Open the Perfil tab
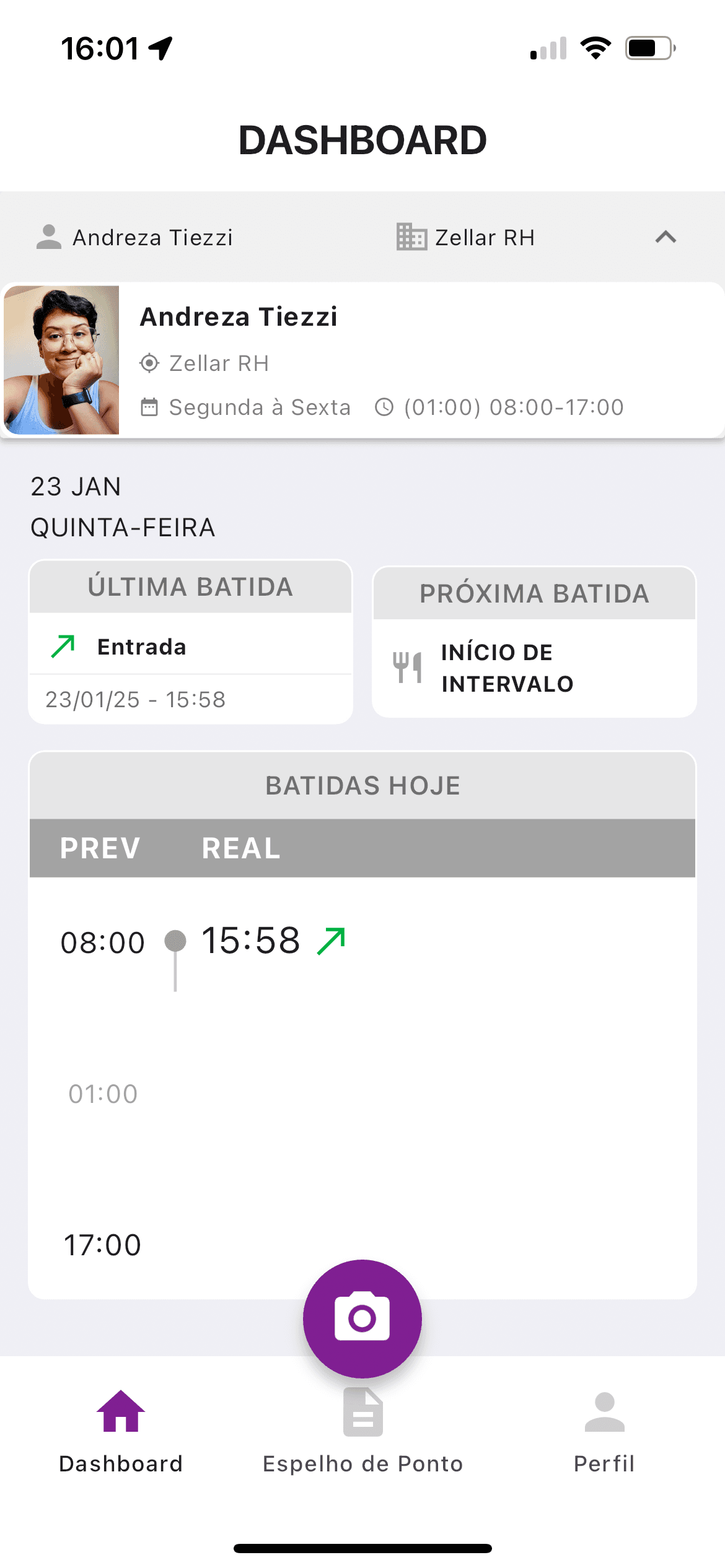The image size is (725, 1568). [x=604, y=1431]
